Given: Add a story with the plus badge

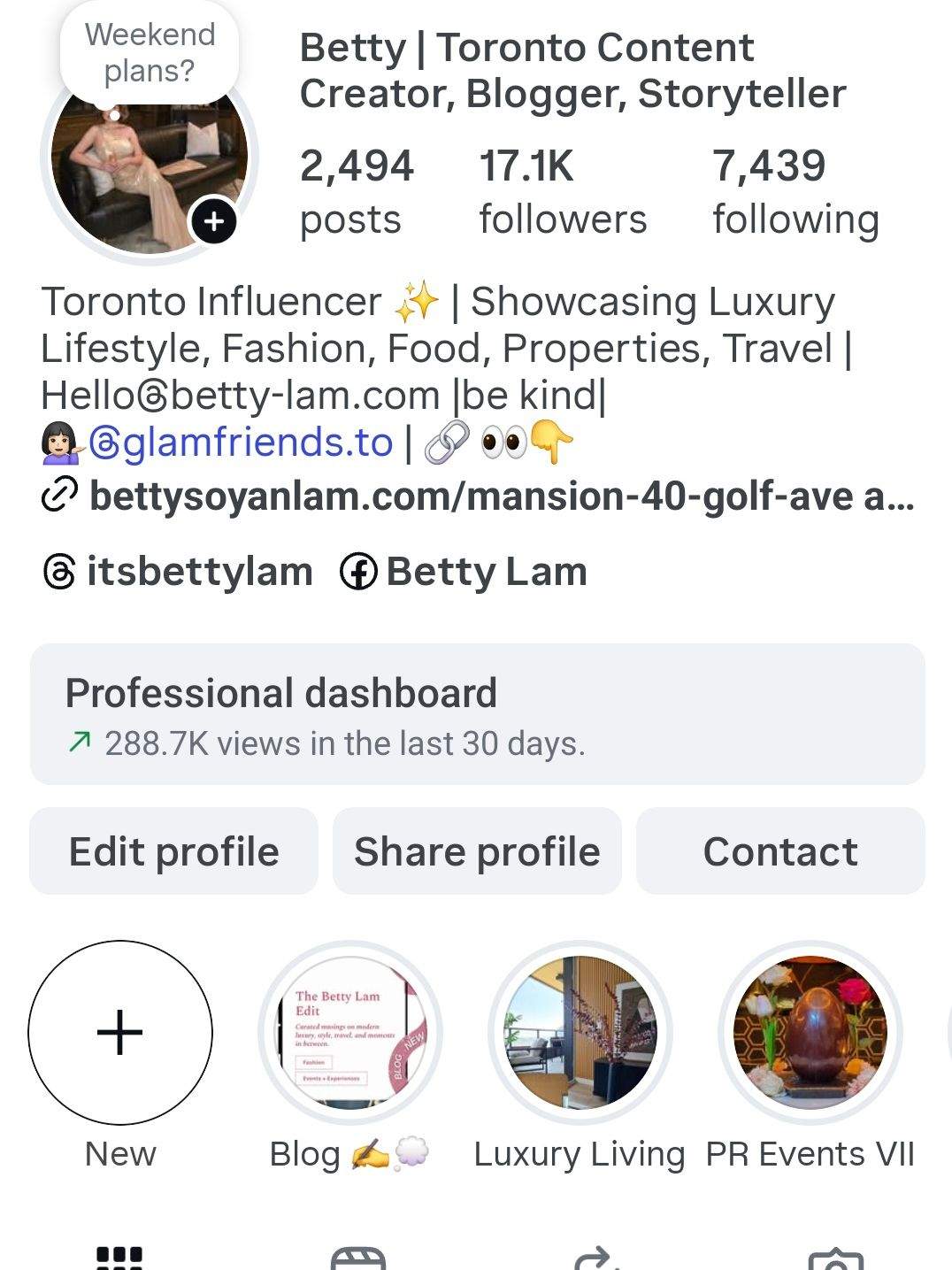Looking at the screenshot, I should (214, 221).
